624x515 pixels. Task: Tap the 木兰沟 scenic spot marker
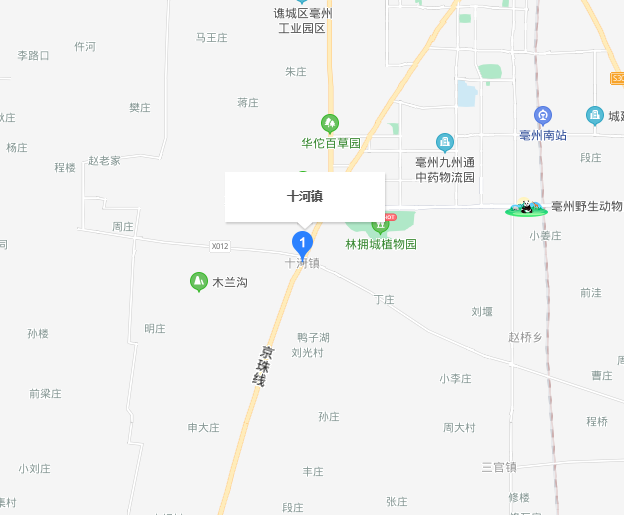tap(198, 282)
